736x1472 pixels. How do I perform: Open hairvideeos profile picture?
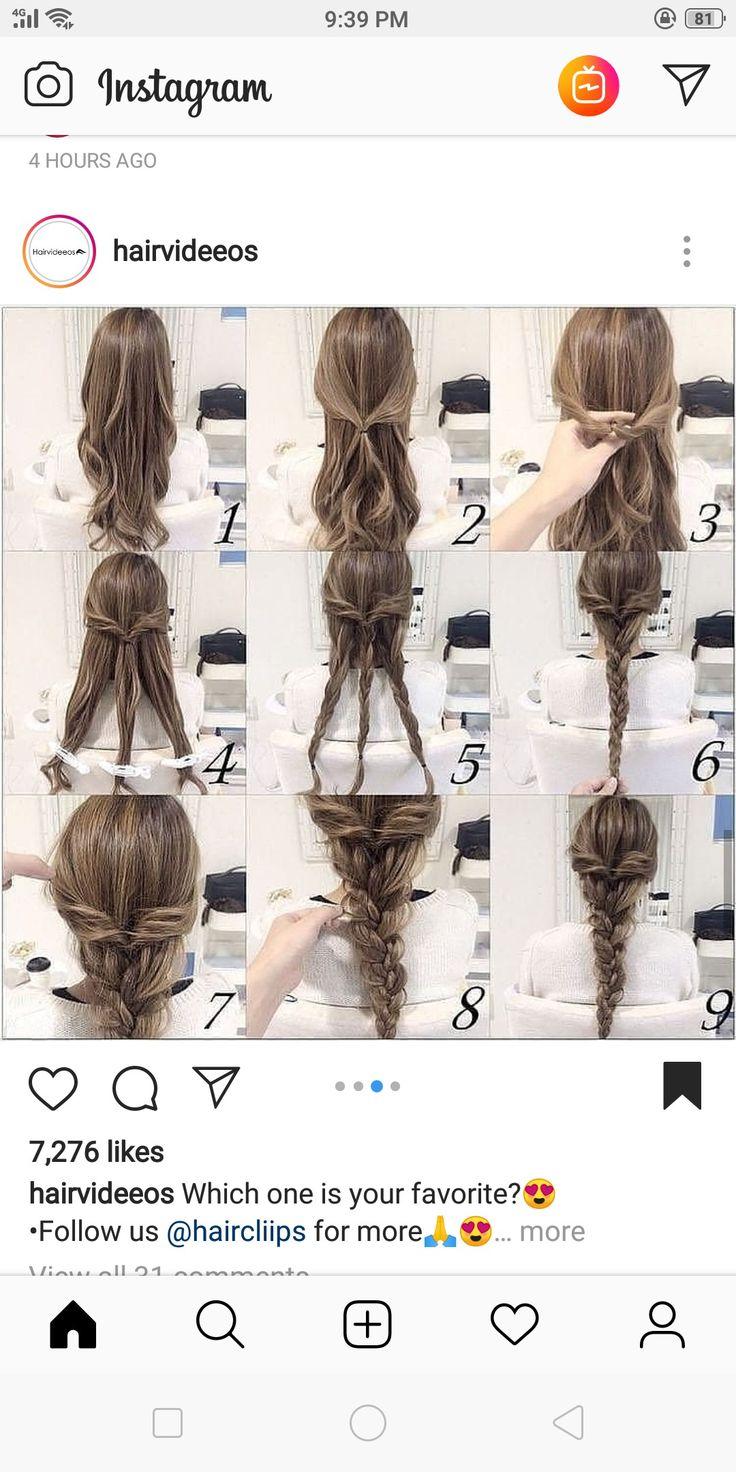pyautogui.click(x=59, y=251)
